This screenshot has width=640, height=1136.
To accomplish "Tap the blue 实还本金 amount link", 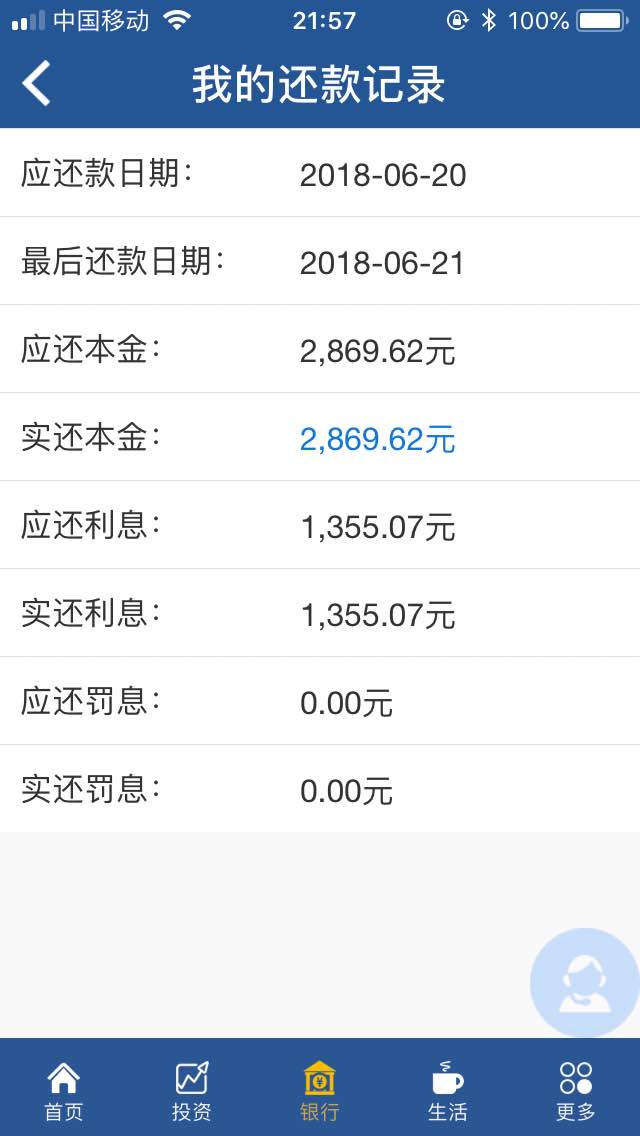I will pyautogui.click(x=378, y=439).
